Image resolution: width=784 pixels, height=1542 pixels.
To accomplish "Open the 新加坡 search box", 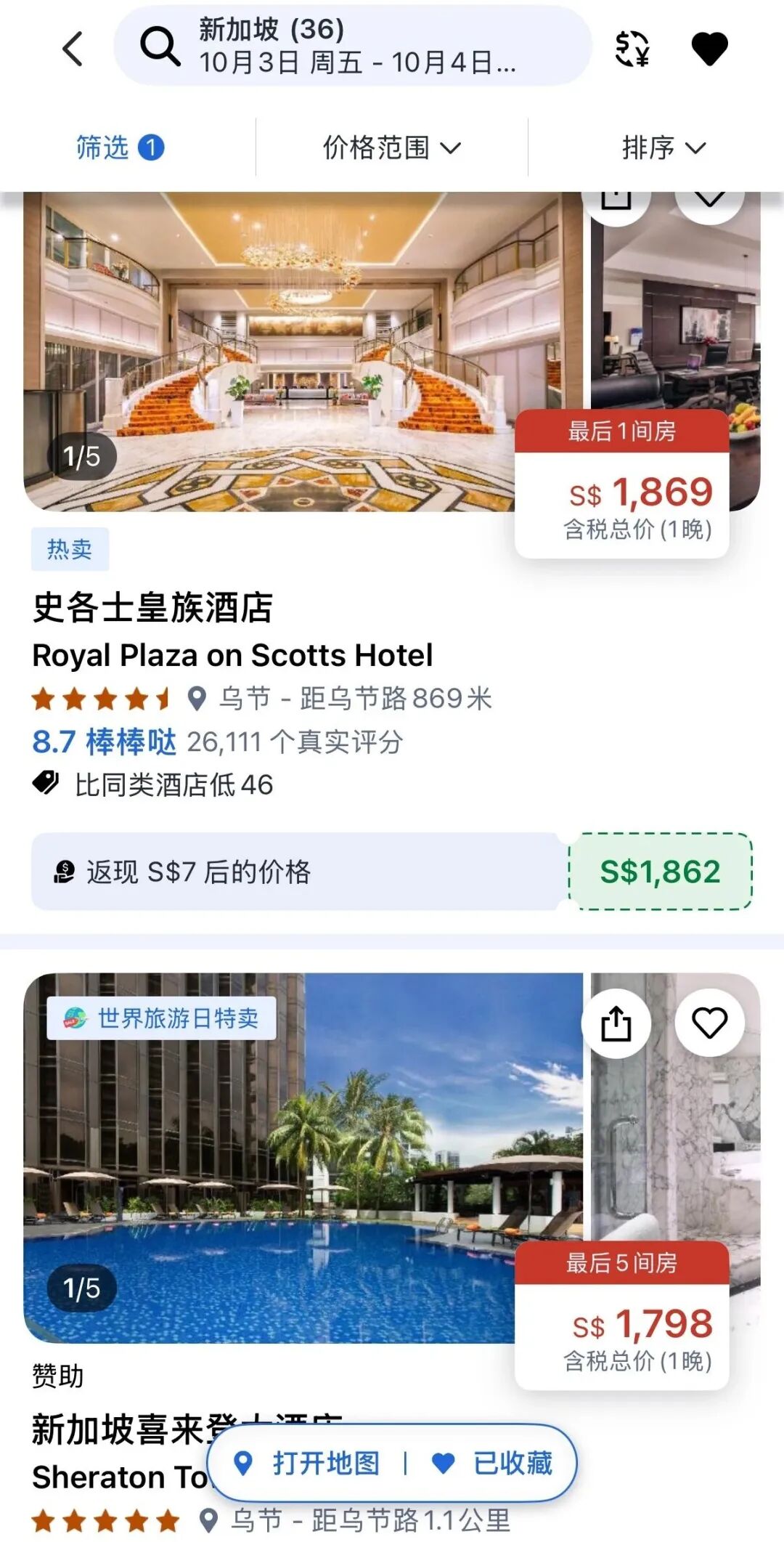I will point(353,46).
